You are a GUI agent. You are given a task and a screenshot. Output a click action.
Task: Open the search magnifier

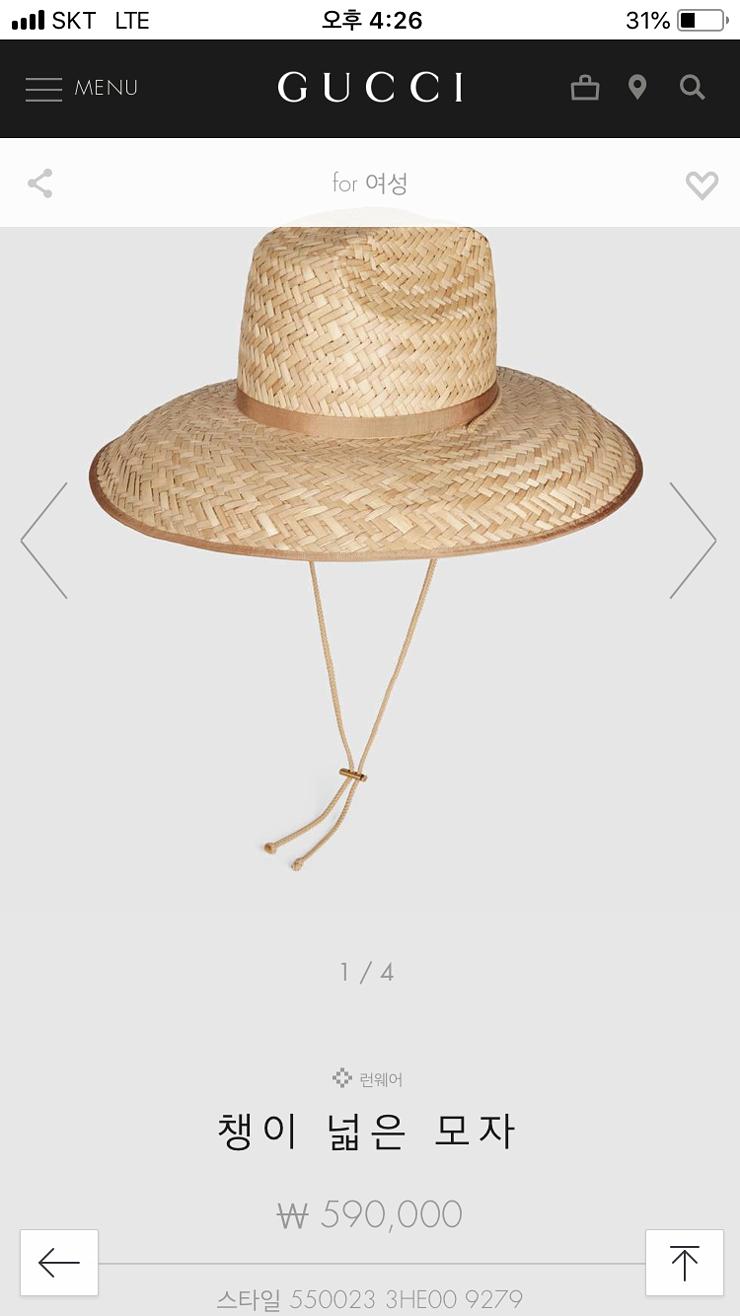[692, 88]
